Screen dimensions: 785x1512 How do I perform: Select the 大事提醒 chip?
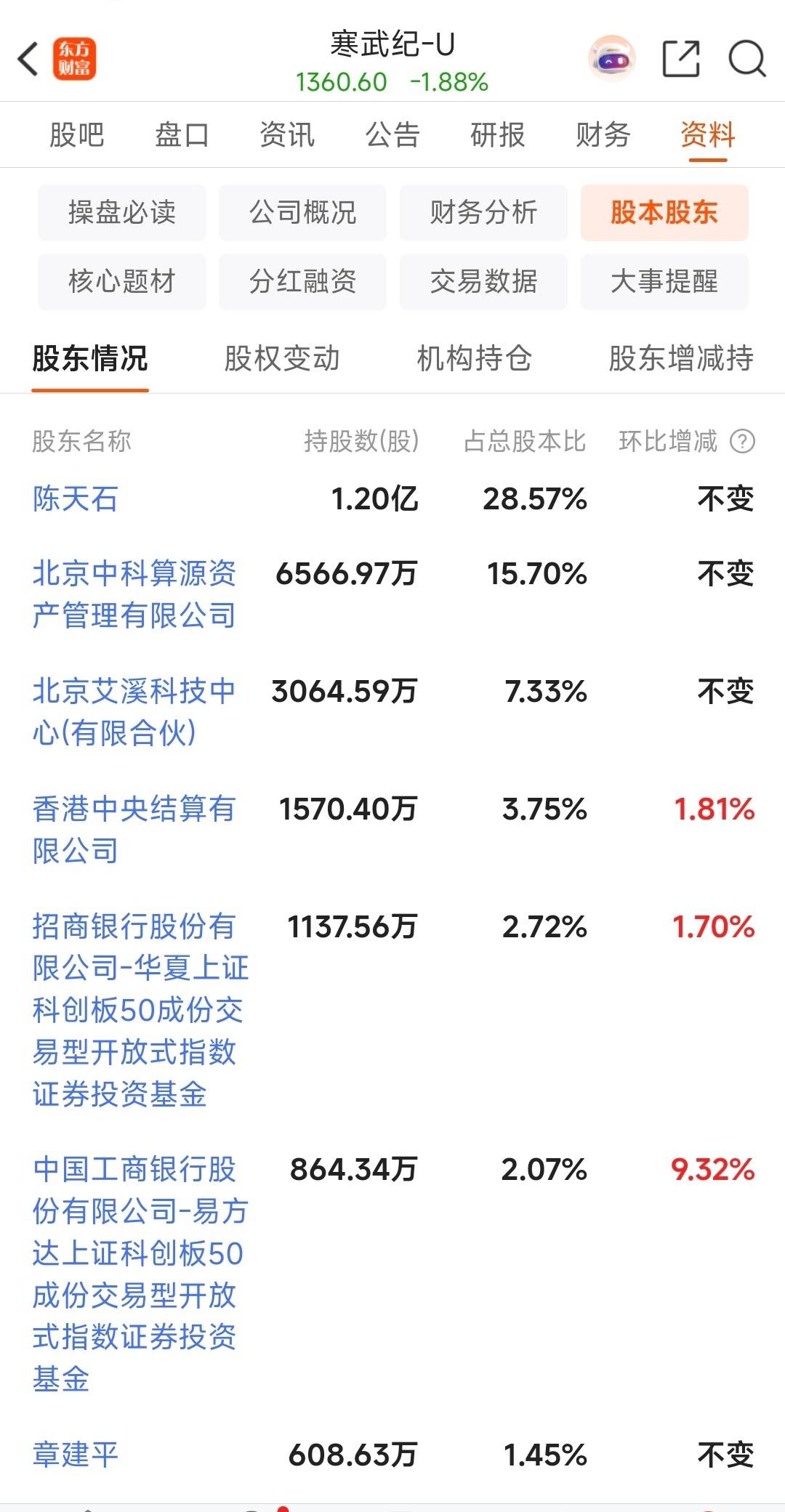[664, 281]
